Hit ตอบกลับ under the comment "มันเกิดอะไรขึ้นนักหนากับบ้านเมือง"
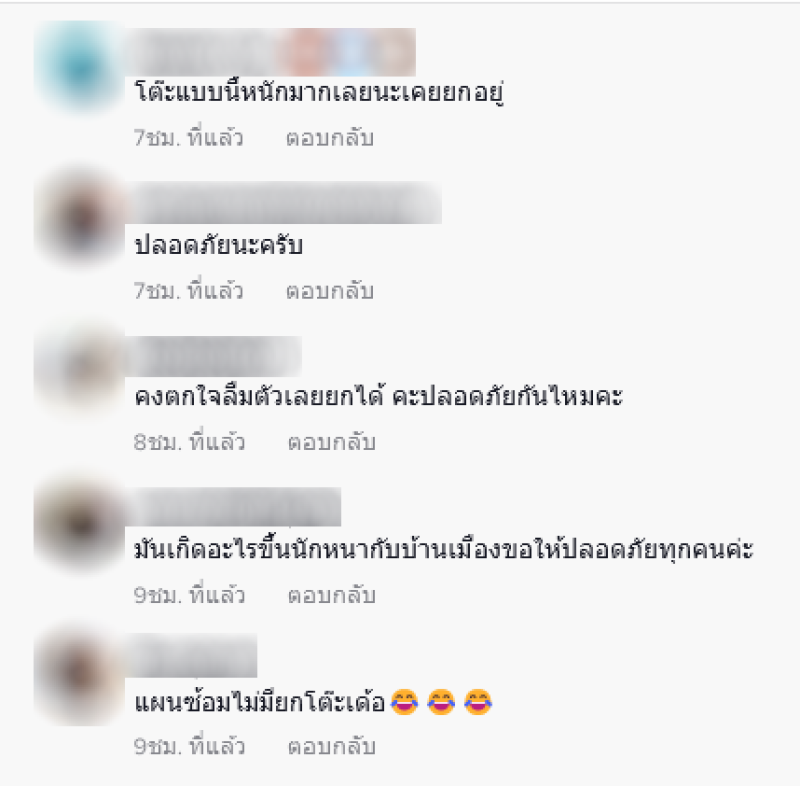Screen dimensions: 800x786 pyautogui.click(x=331, y=595)
